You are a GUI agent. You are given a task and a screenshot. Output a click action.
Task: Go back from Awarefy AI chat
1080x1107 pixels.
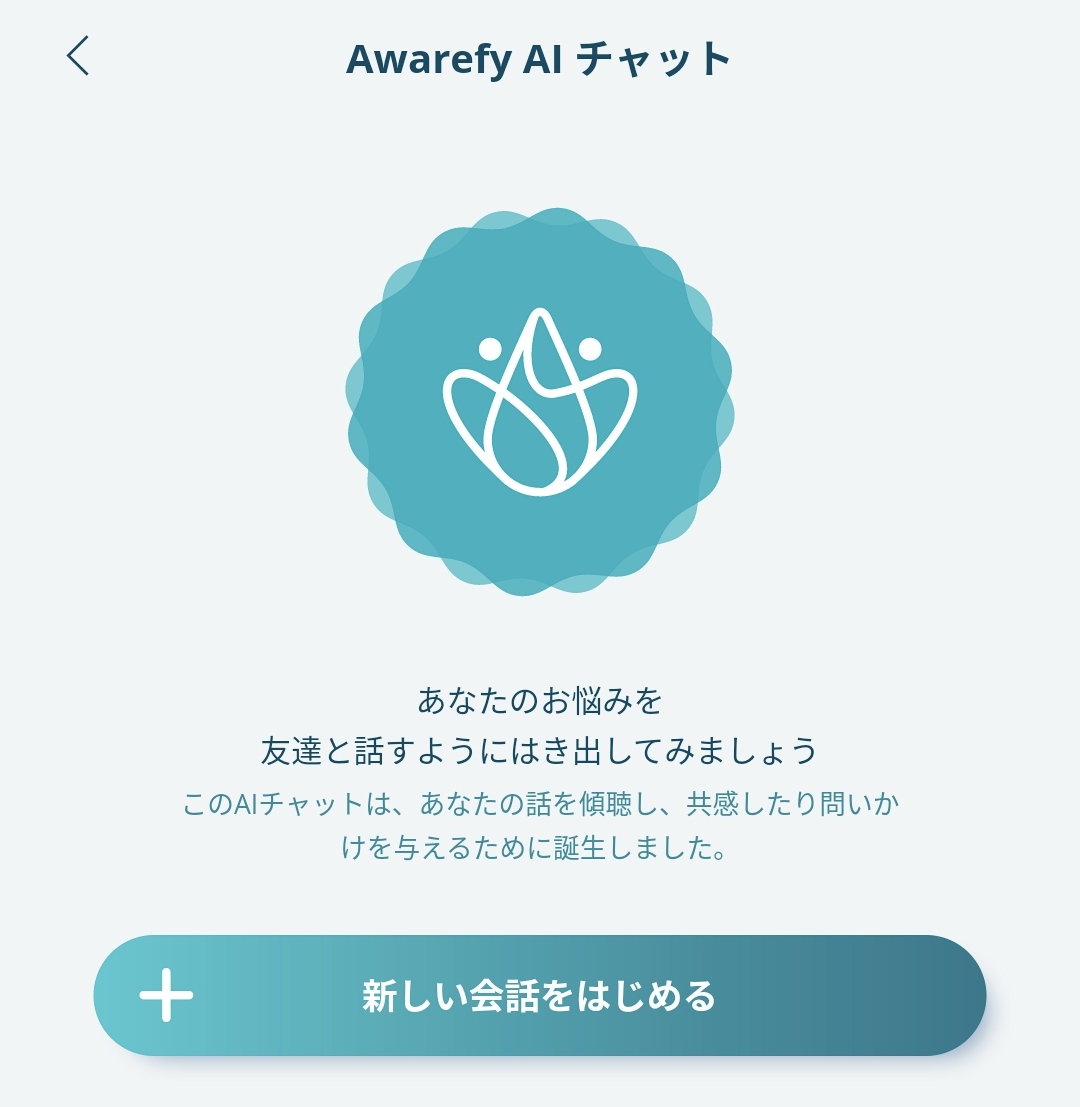click(x=78, y=56)
